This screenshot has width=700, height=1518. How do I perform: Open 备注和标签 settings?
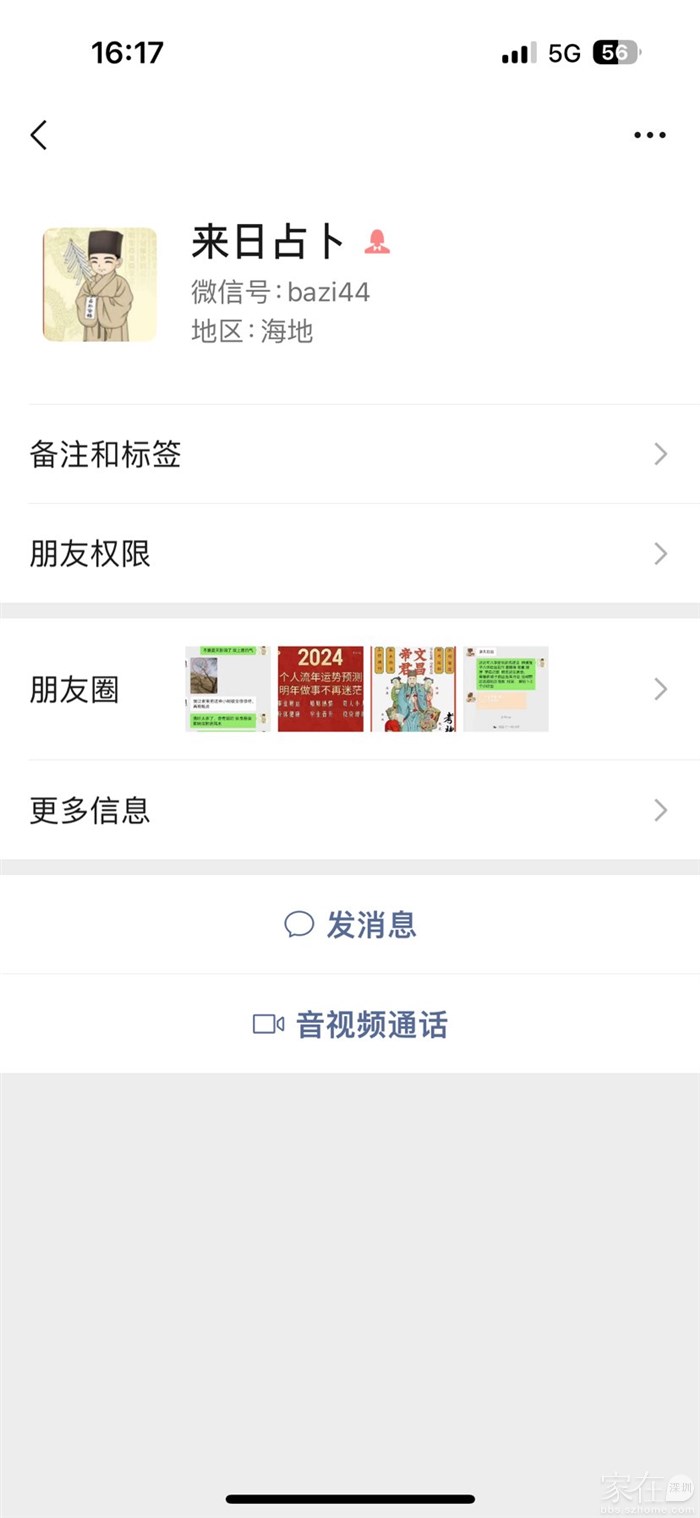(350, 454)
